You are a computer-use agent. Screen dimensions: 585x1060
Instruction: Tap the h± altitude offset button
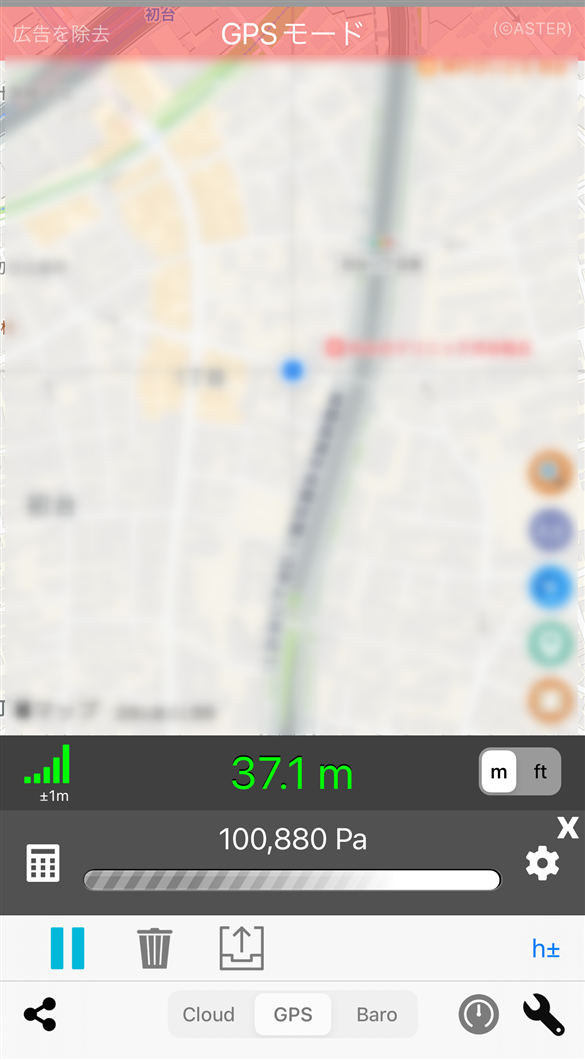point(546,949)
